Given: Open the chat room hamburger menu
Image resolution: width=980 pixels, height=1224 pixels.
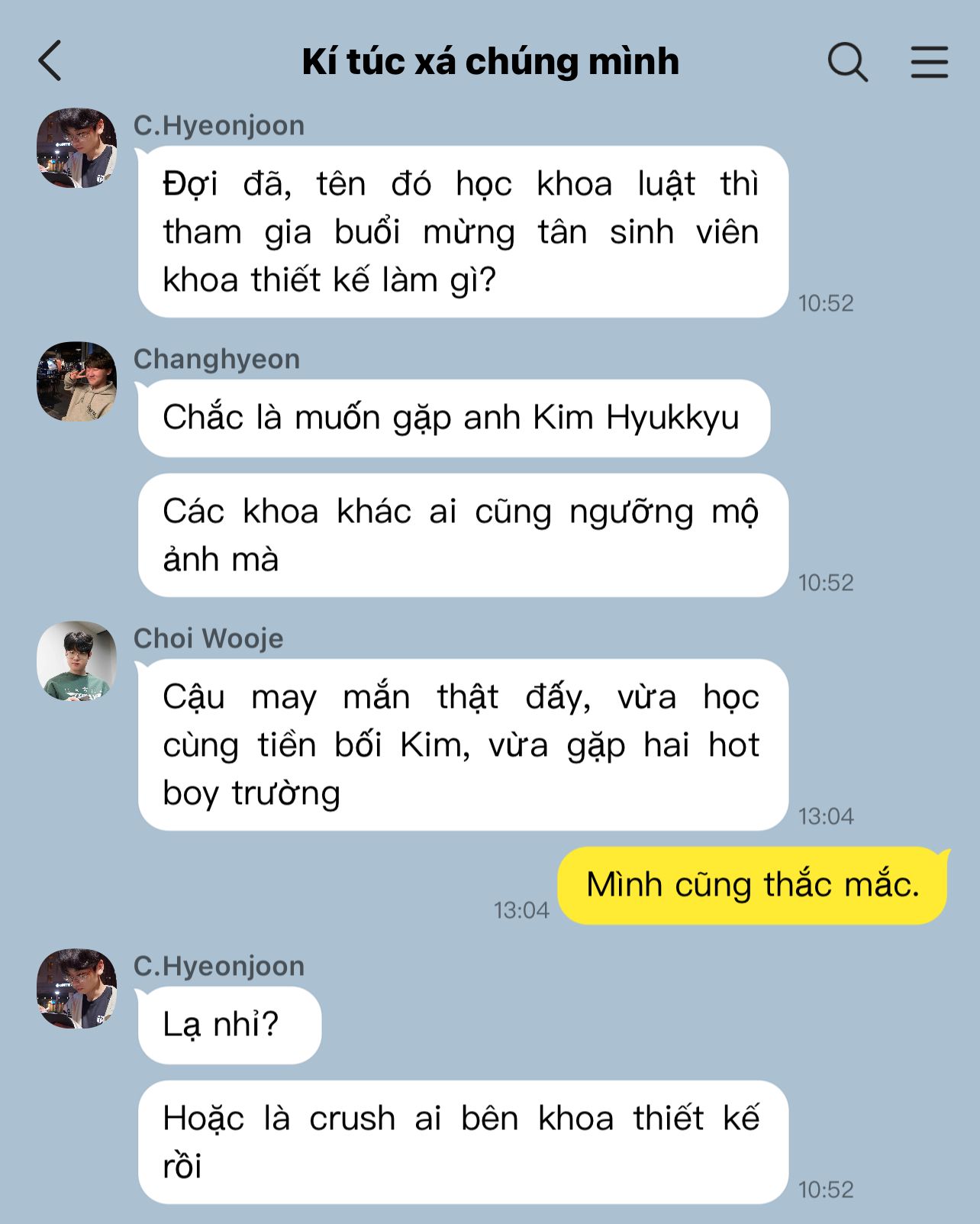Looking at the screenshot, I should tap(929, 62).
